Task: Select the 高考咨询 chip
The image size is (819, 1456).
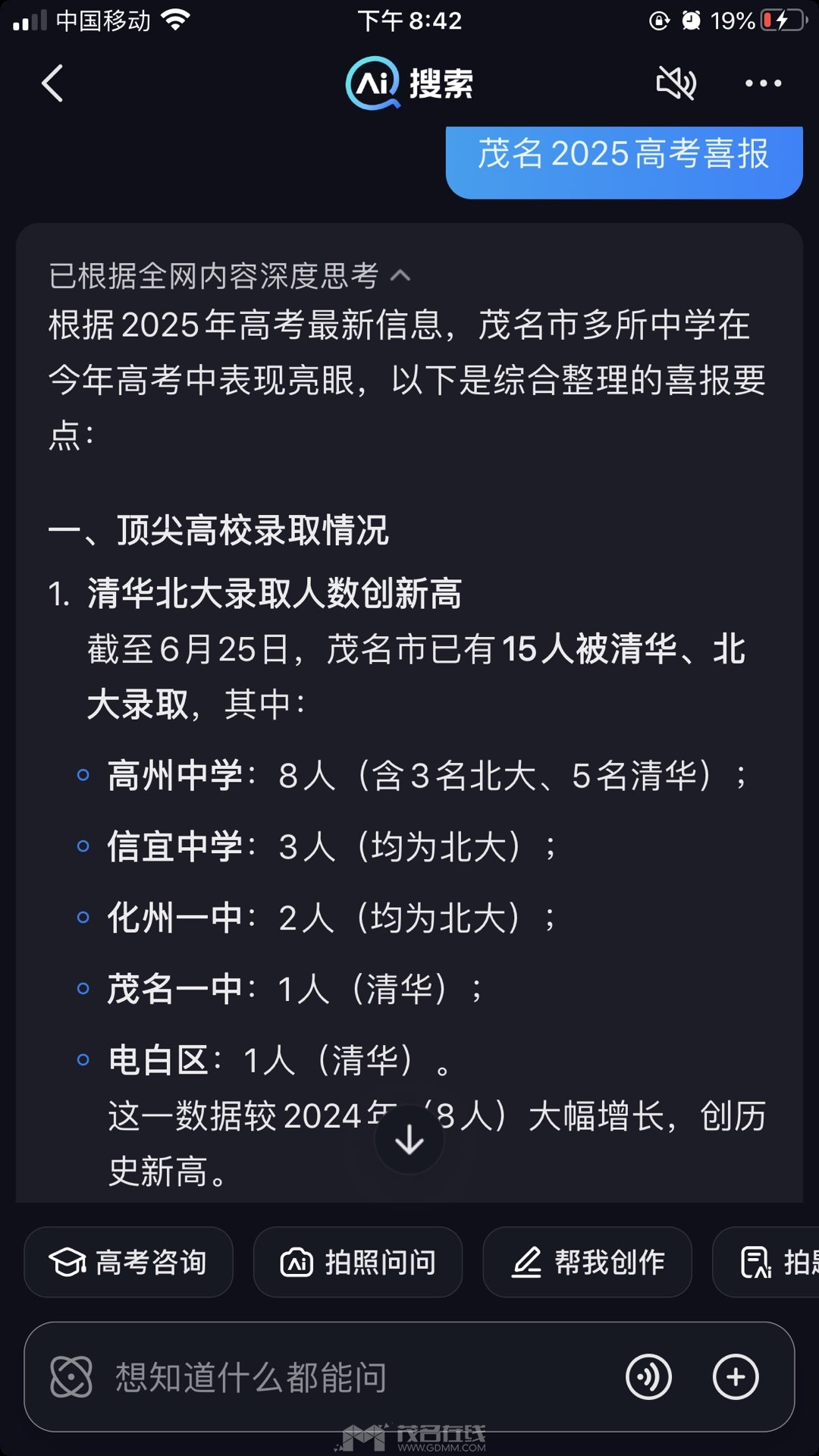Action: click(x=128, y=1263)
